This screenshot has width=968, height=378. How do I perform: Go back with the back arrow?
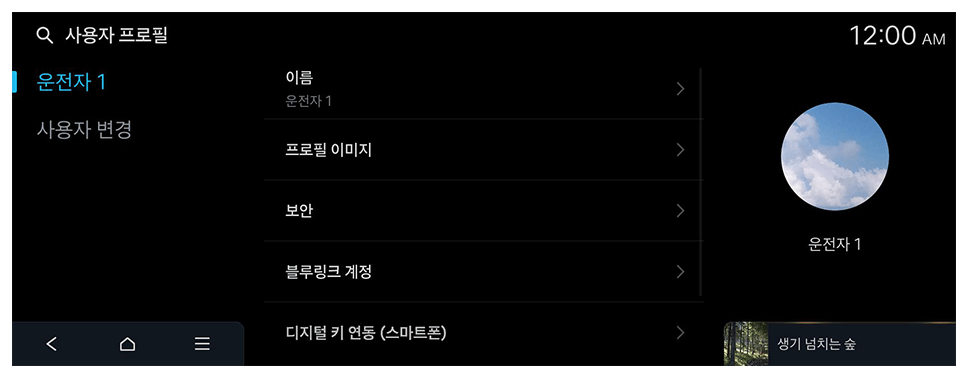pos(52,344)
